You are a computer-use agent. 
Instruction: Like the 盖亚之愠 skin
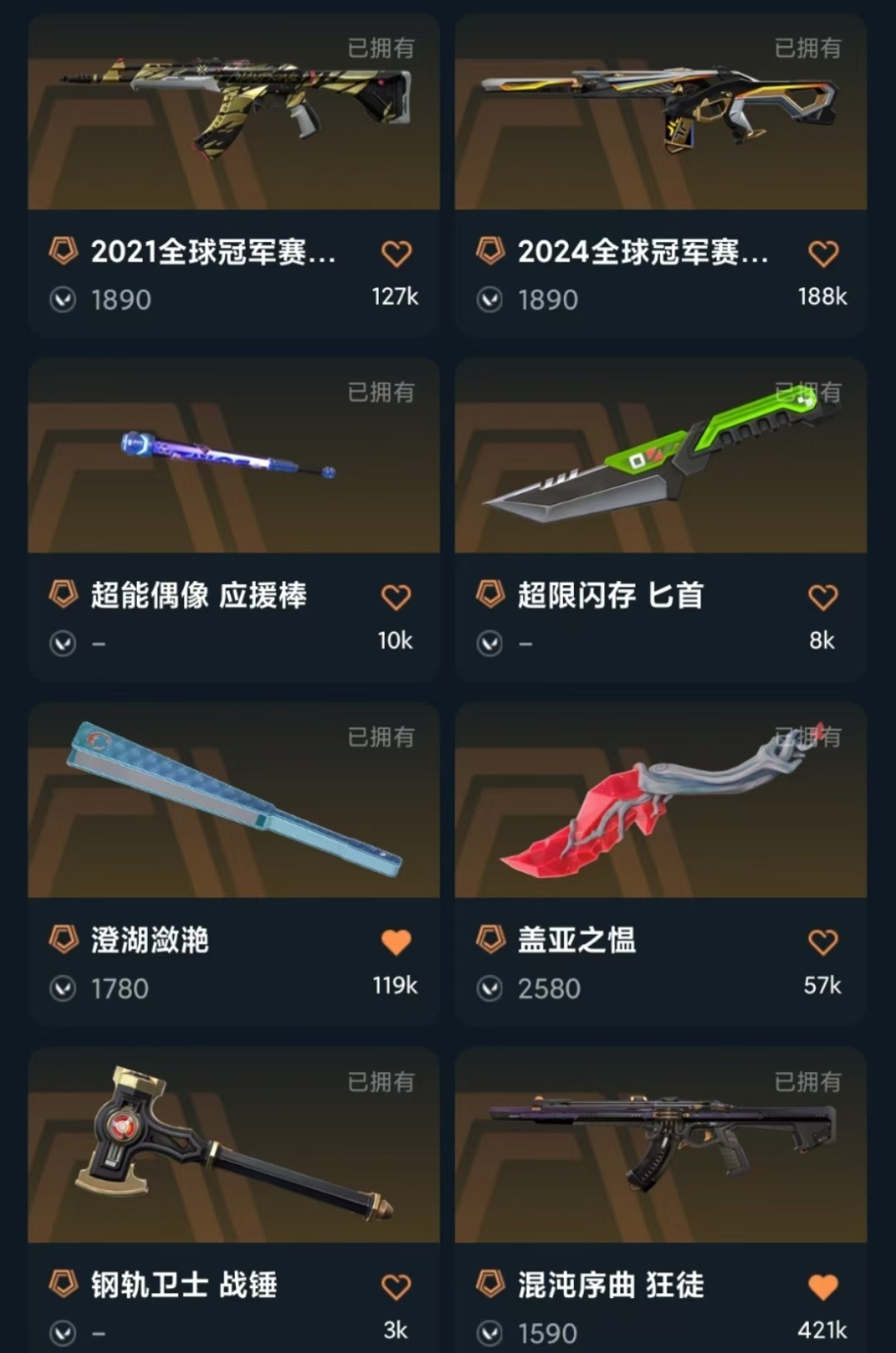(822, 942)
